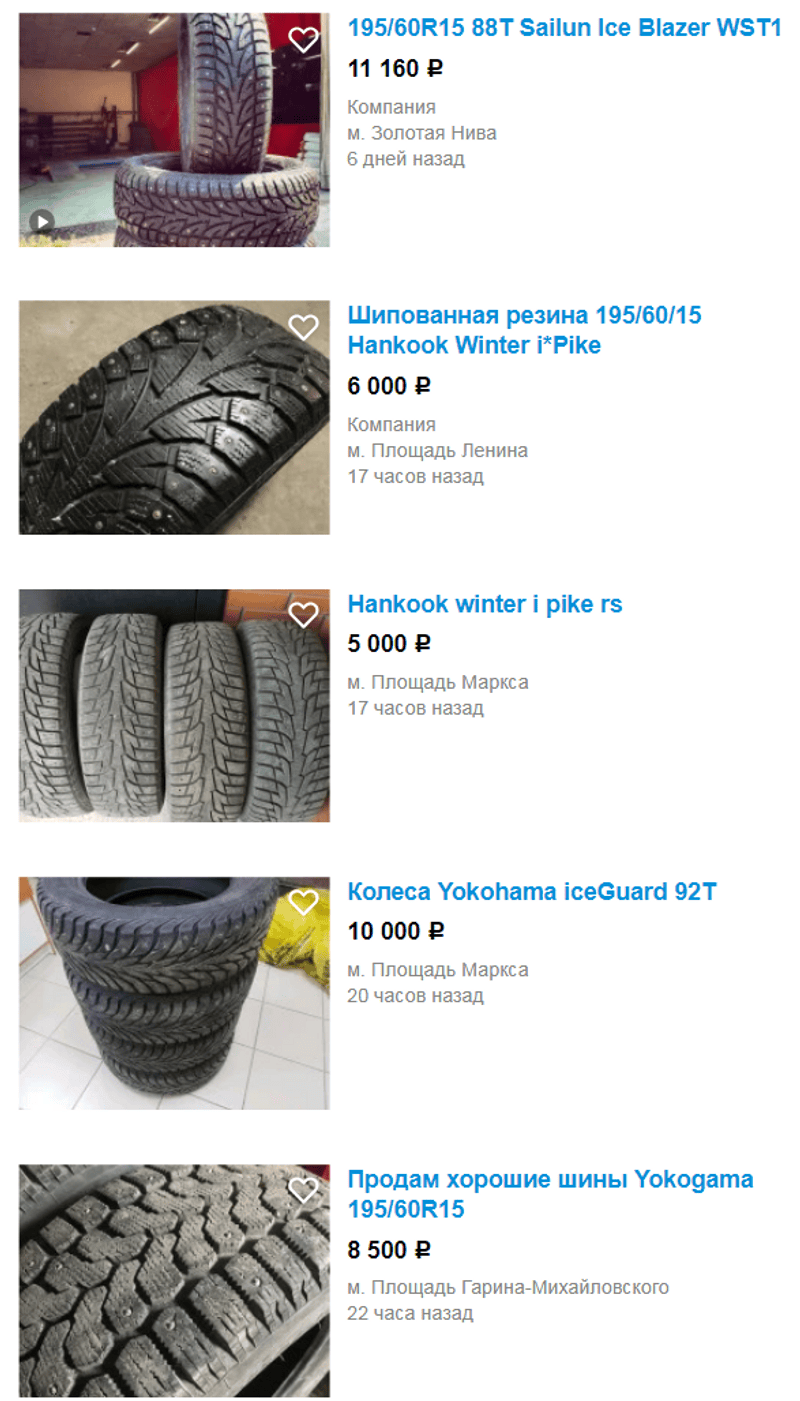This screenshot has width=800, height=1401.
Task: Open Шипованная резина 195/60/15 Hankook listing title
Action: [524, 330]
